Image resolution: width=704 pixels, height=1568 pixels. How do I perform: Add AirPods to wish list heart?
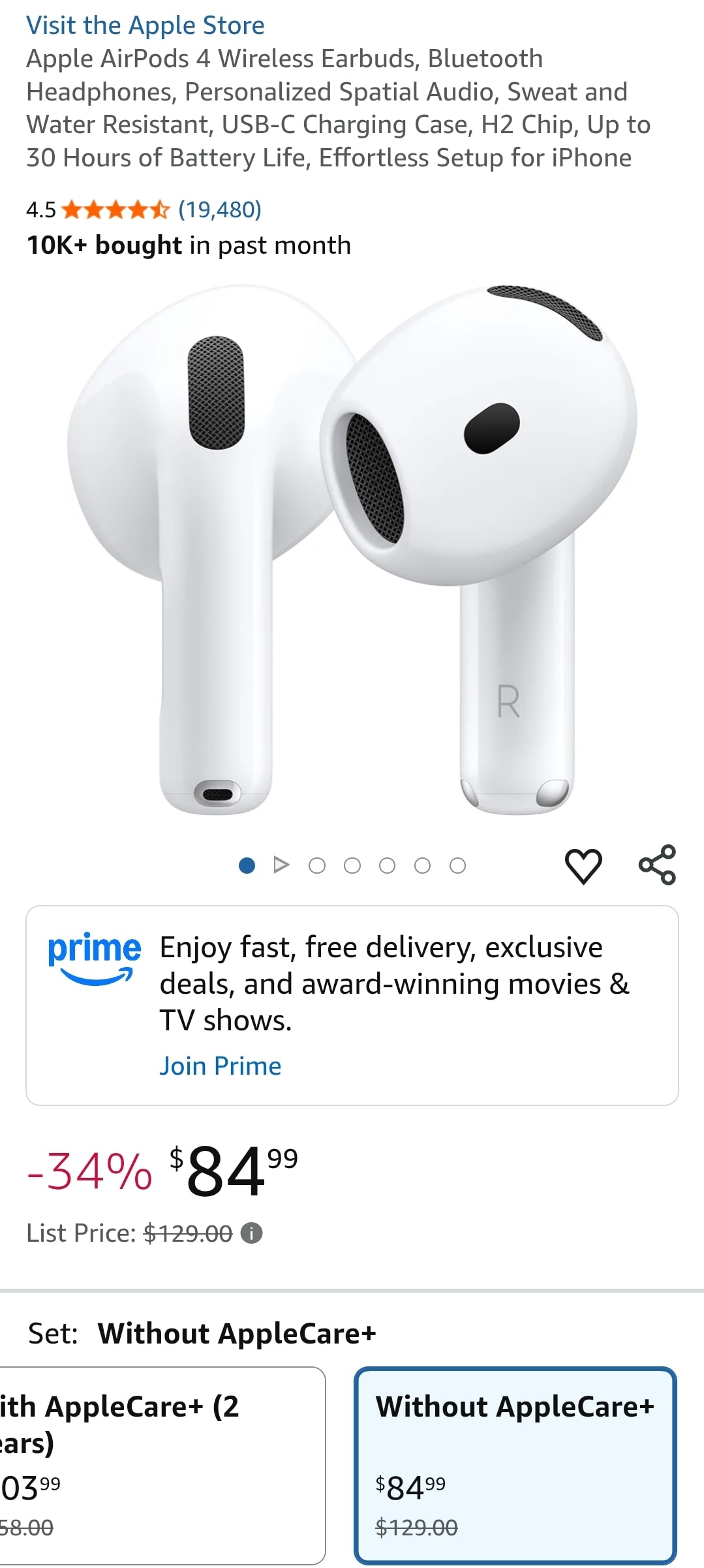[x=583, y=866]
